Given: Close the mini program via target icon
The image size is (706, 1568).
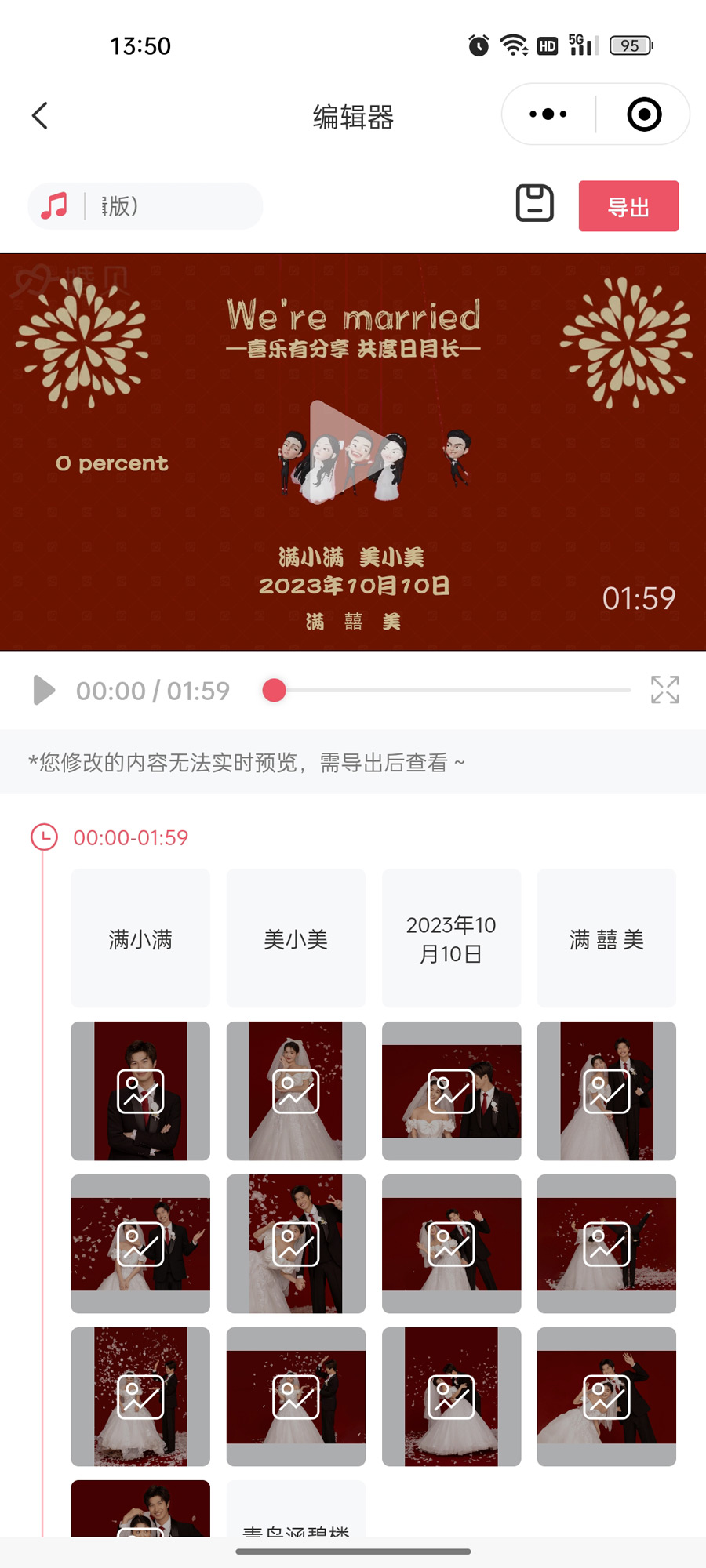Looking at the screenshot, I should point(644,114).
